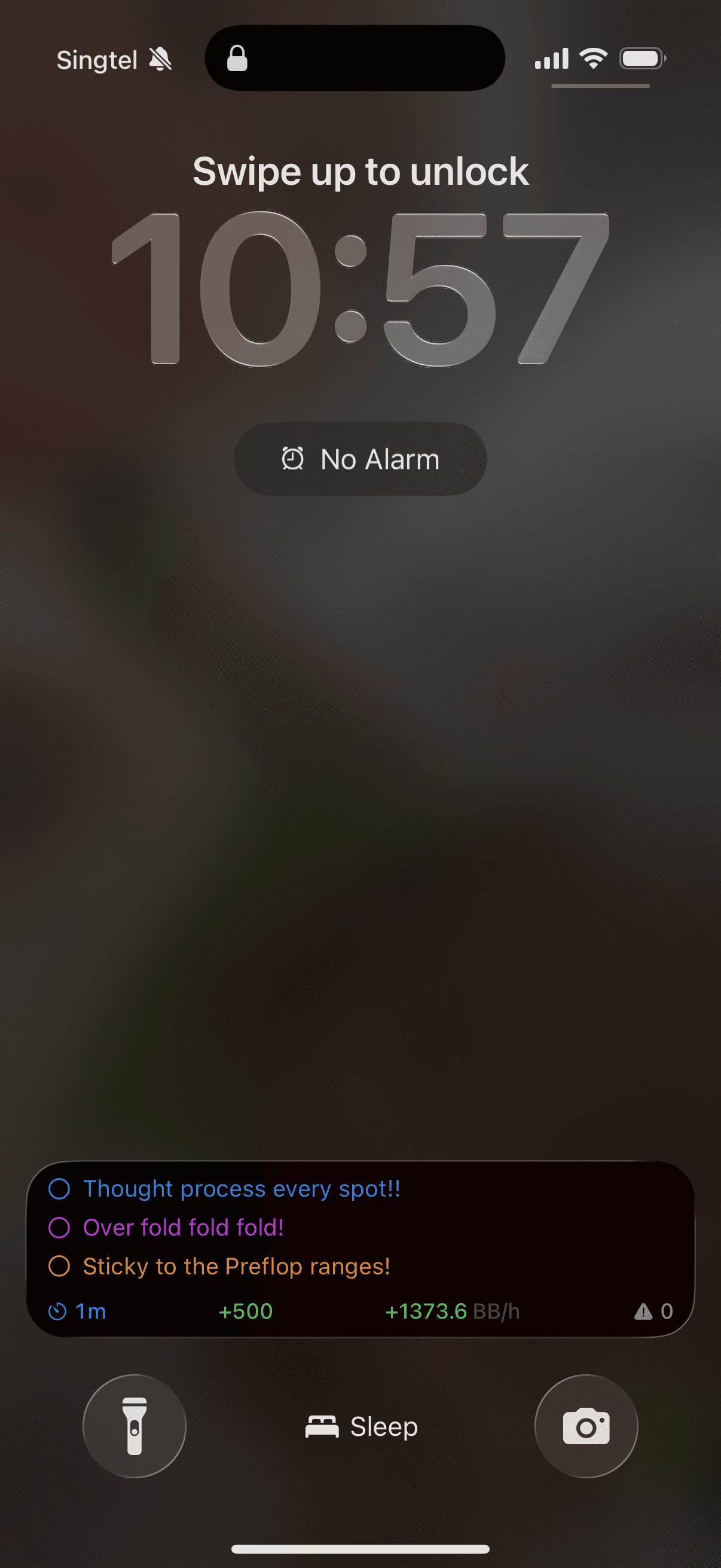Check off "Over fold fold fold!"
The width and height of the screenshot is (721, 1568).
[61, 1227]
